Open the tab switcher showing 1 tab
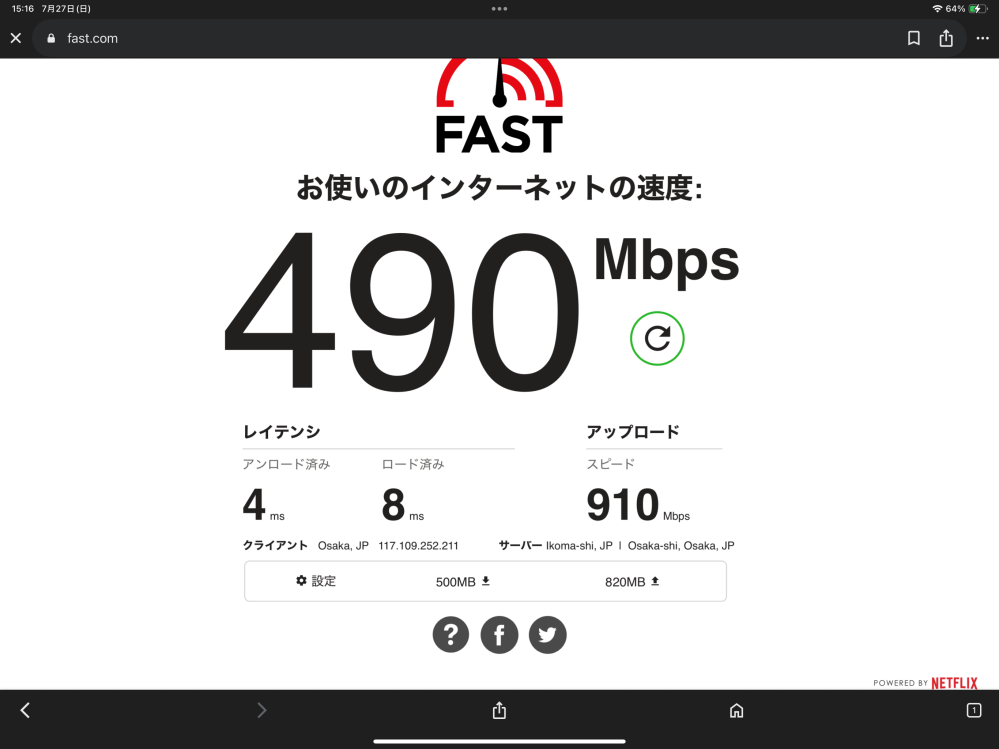This screenshot has height=749, width=999. 973,710
